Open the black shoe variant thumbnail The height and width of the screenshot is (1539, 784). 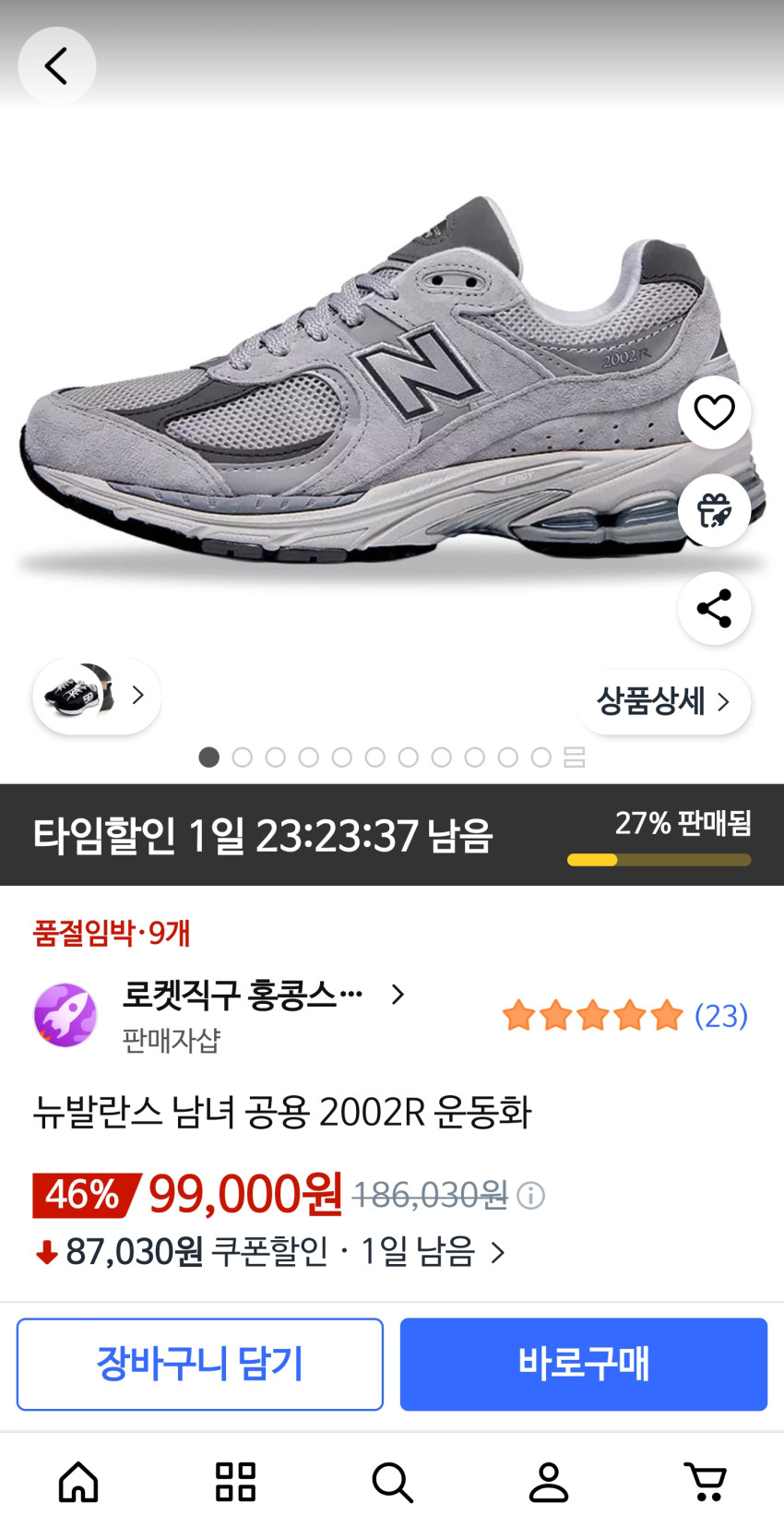96,696
